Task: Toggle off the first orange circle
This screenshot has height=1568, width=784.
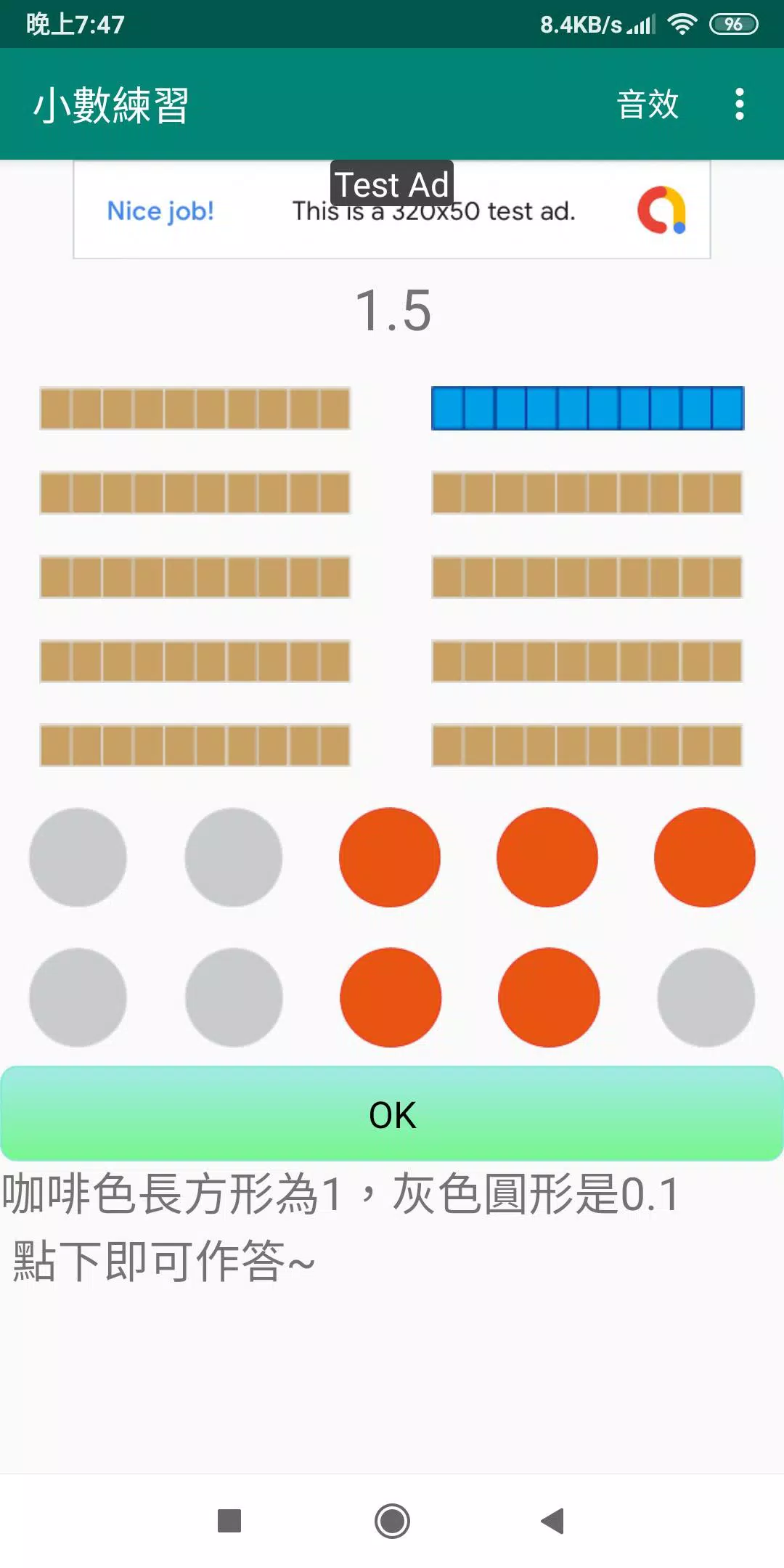Action: 391,857
